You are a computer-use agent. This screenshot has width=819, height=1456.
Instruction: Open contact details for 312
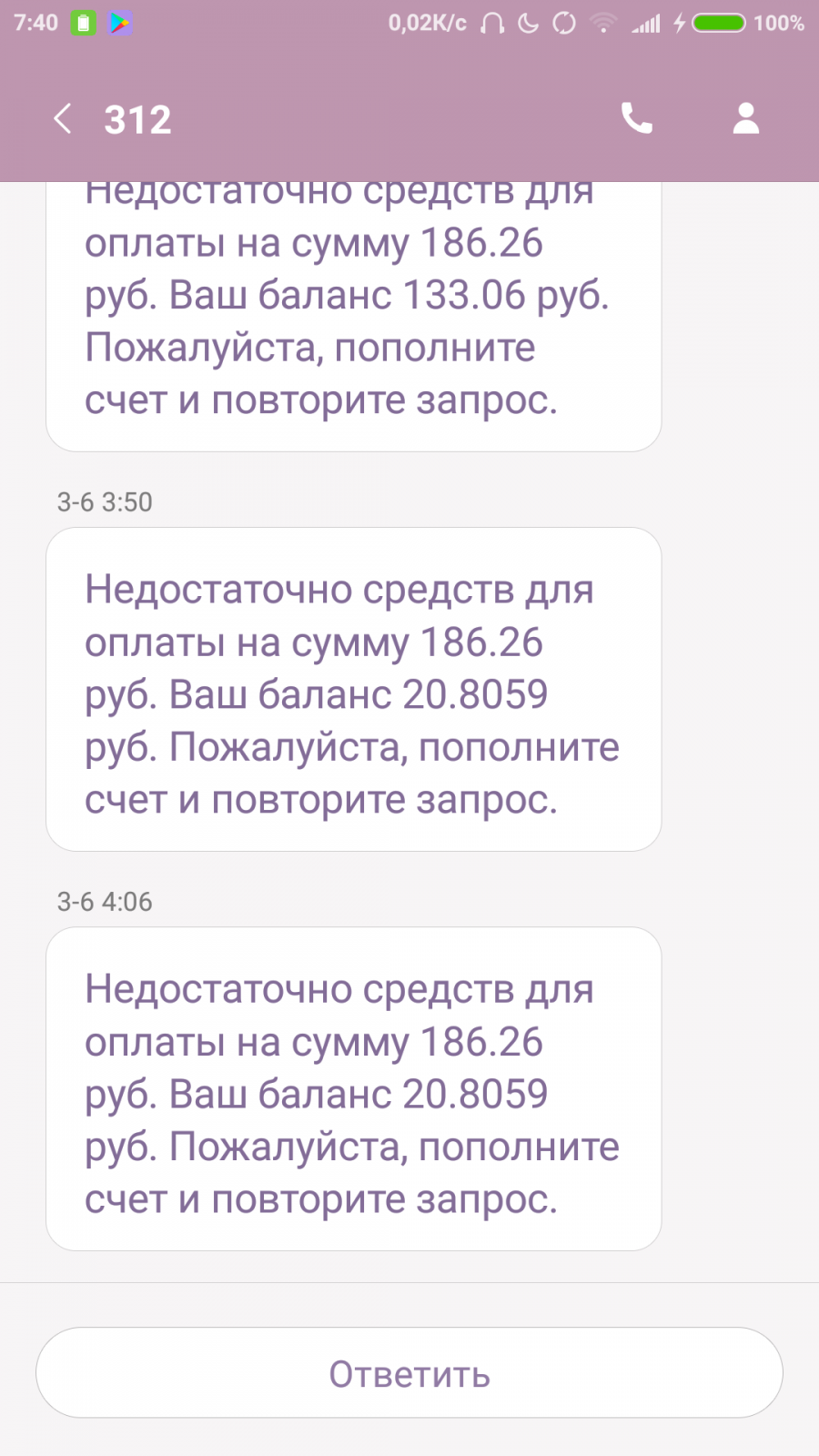coord(746,118)
